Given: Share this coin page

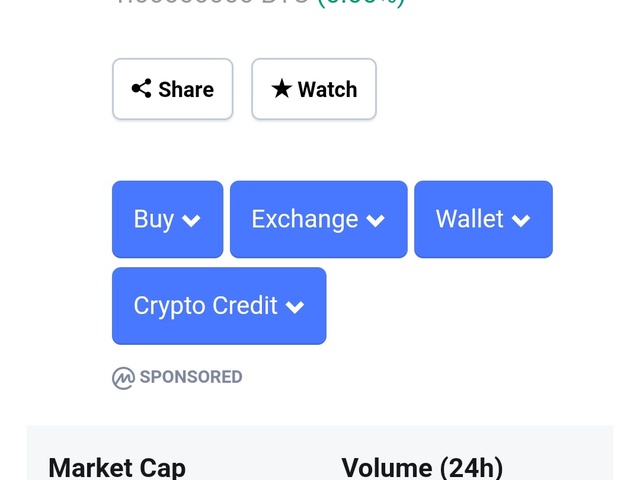Looking at the screenshot, I should click(173, 89).
